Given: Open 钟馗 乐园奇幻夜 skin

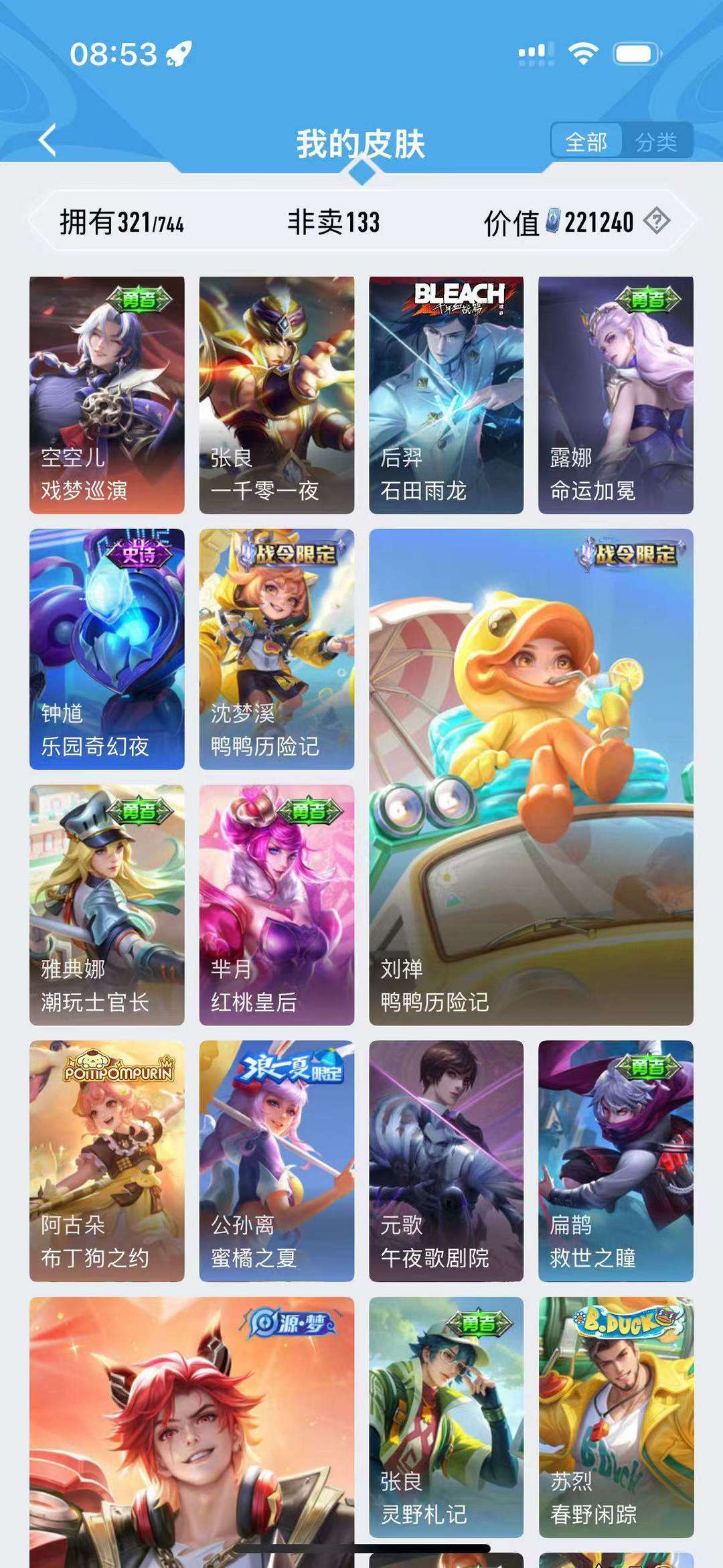Looking at the screenshot, I should tap(107, 649).
